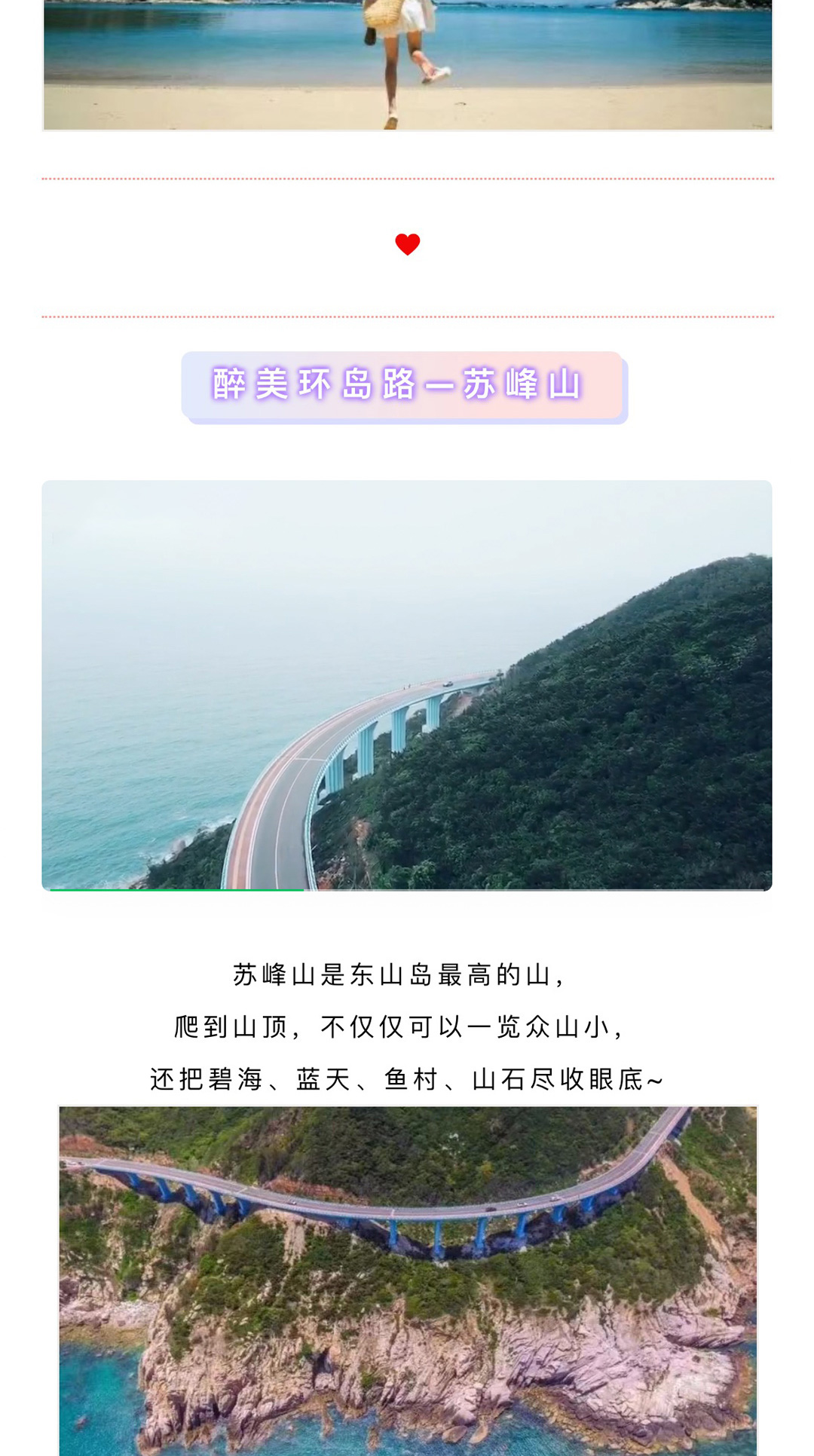Pause the Sufeng Mountain coastal road video
The width and height of the screenshot is (814, 1456).
coord(407,684)
